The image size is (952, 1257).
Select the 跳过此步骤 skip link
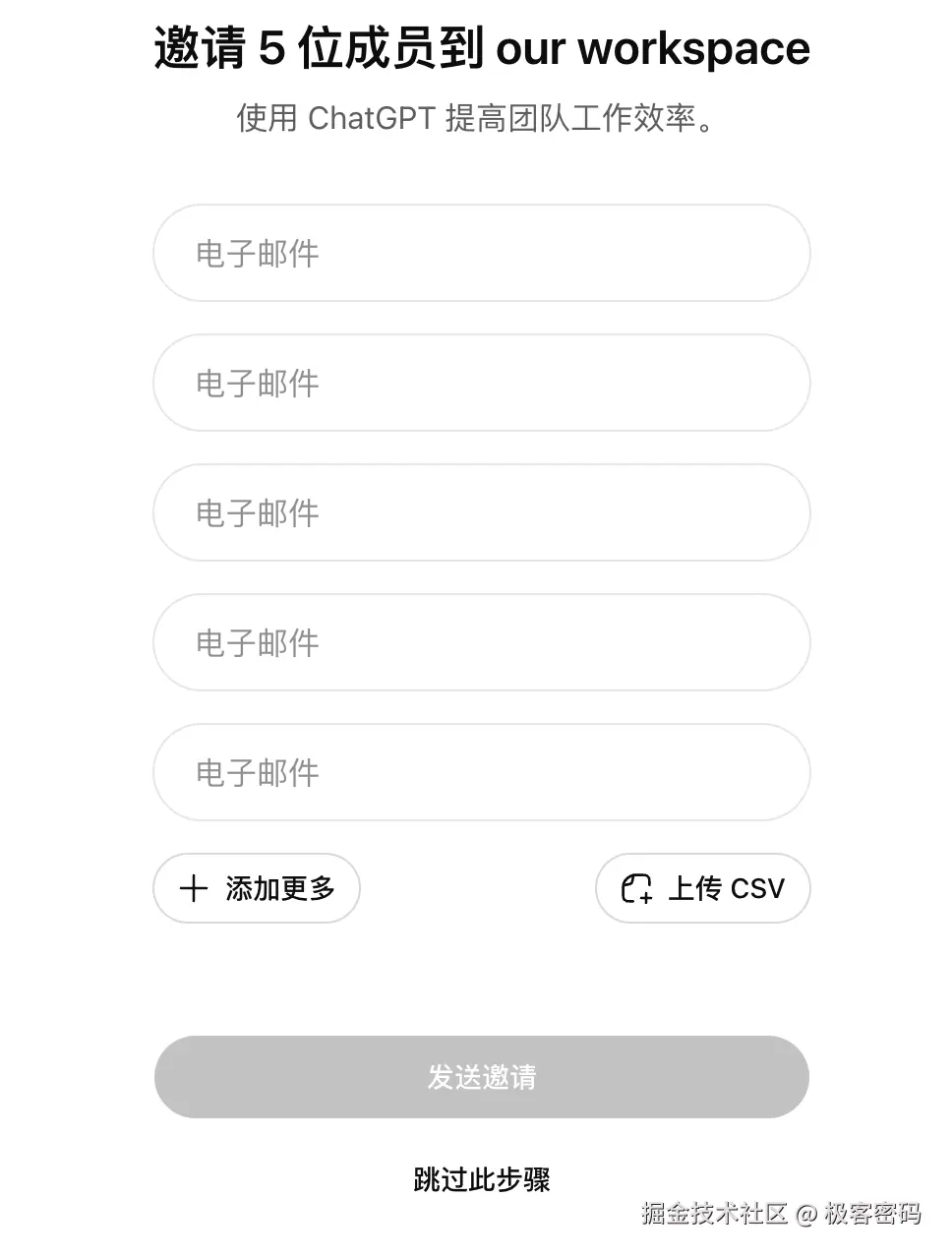480,1177
